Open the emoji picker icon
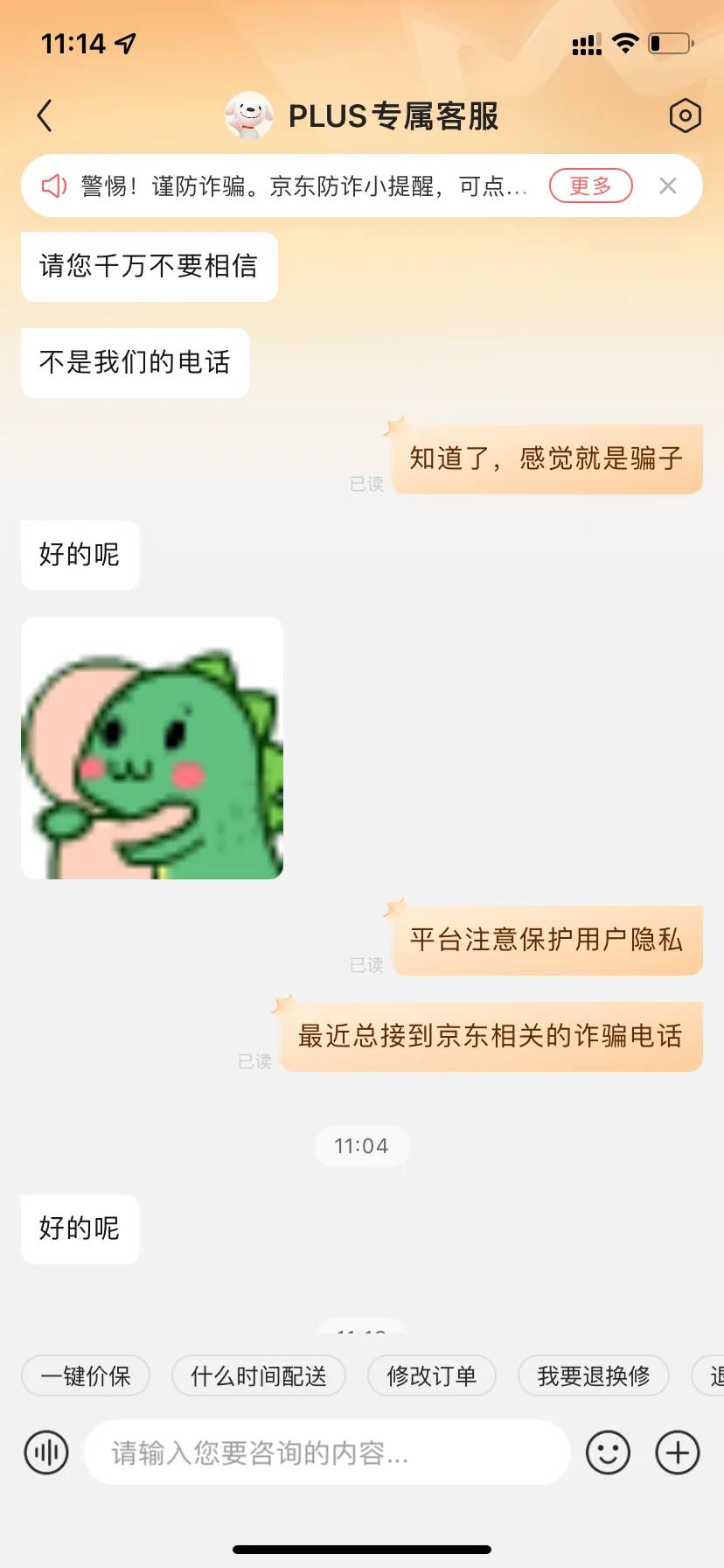 (x=608, y=1452)
